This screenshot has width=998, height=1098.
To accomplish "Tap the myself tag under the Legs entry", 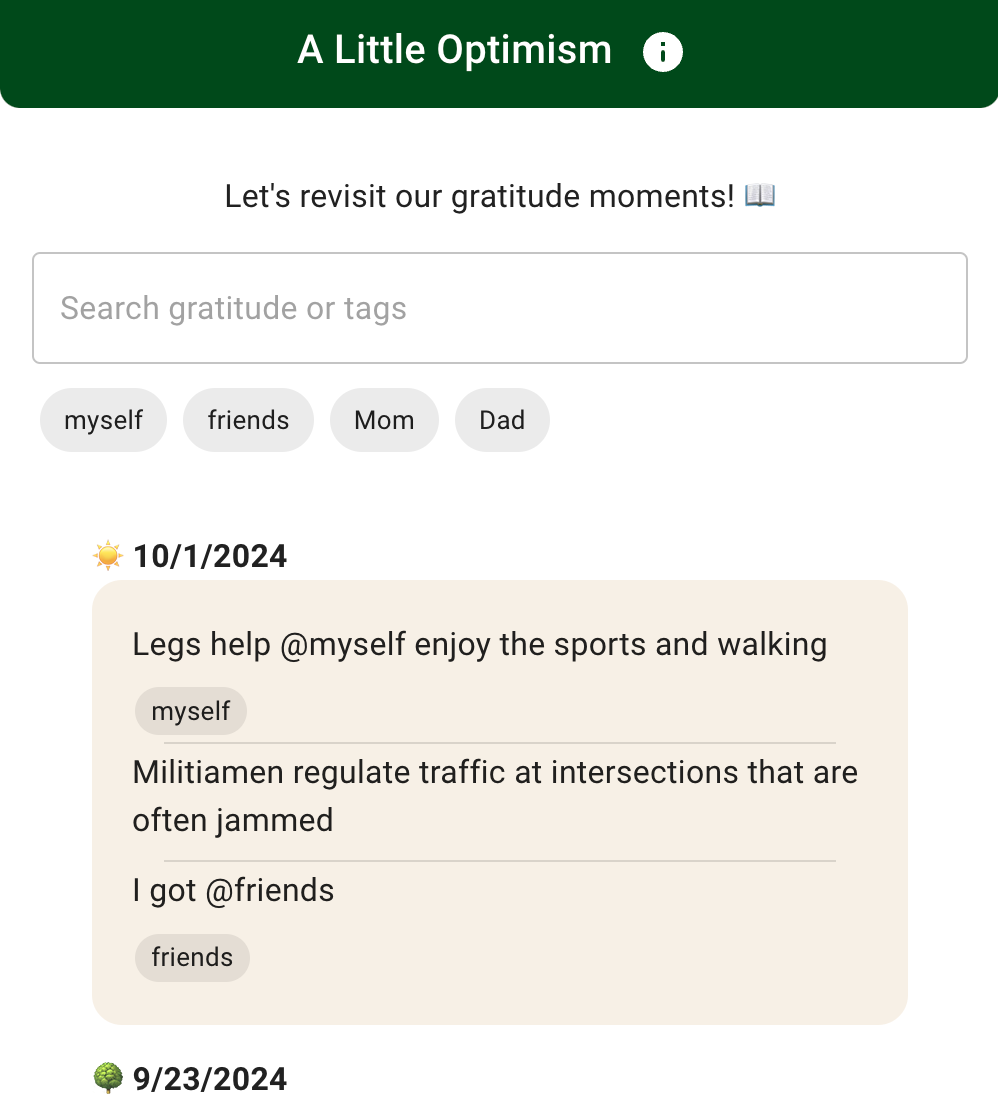I will 191,711.
